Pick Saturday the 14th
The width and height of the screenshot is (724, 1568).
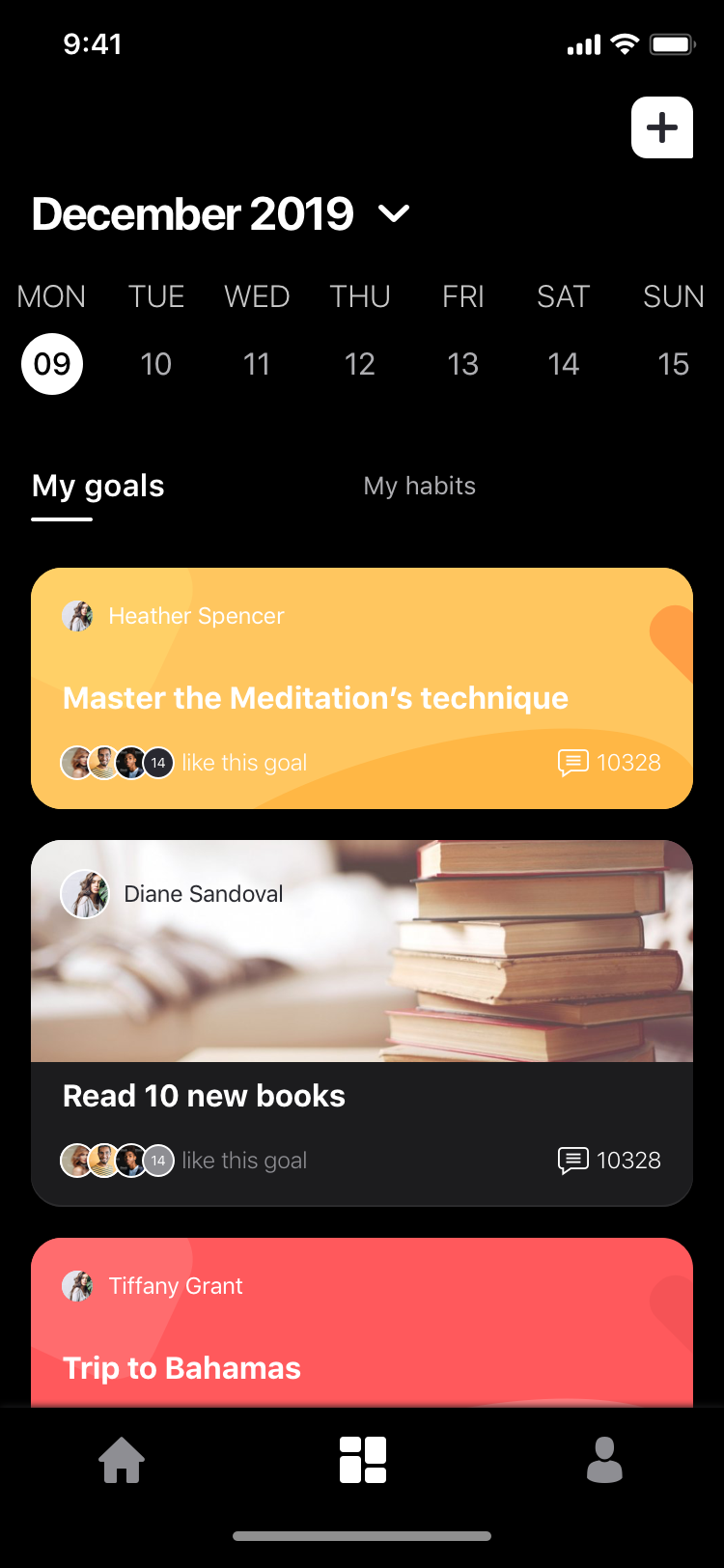coord(563,364)
